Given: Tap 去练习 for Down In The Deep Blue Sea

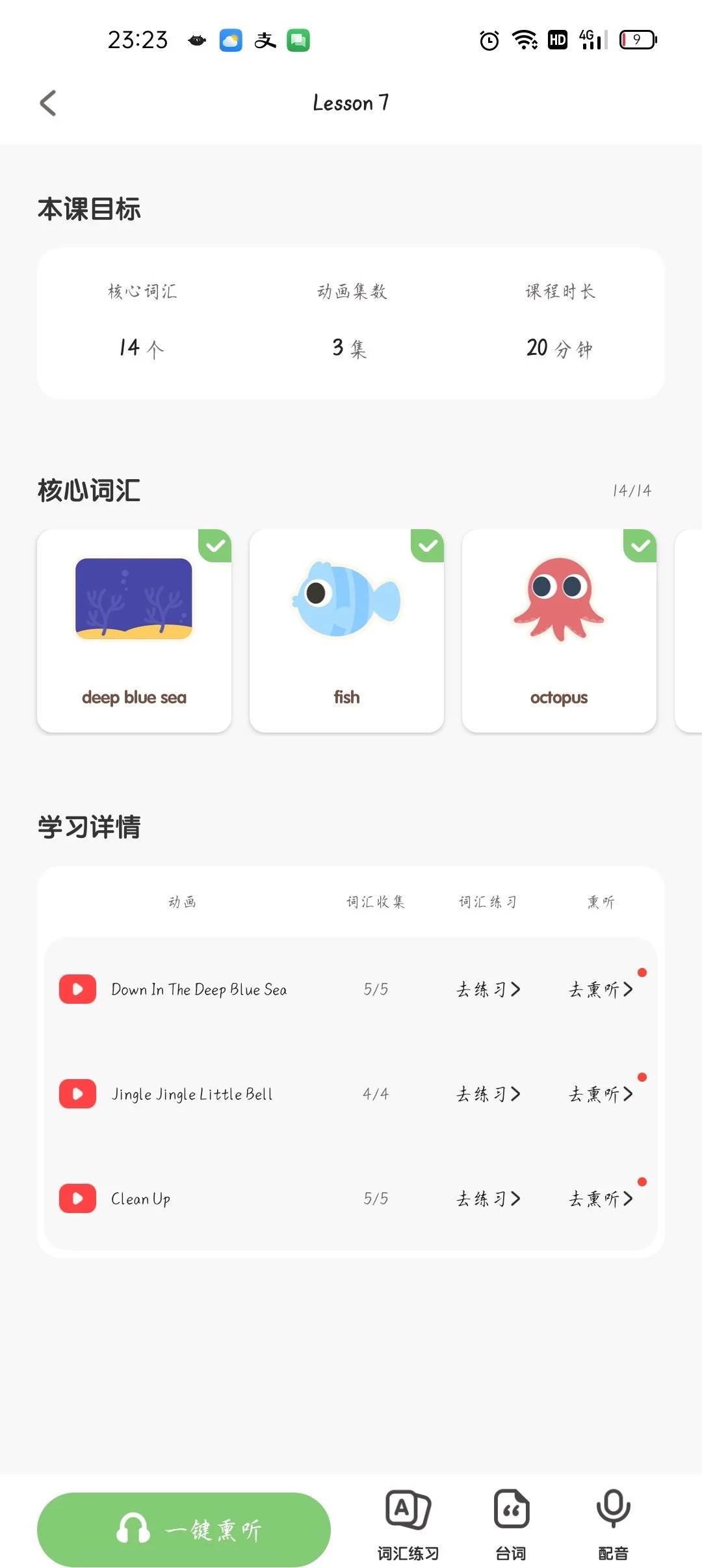Looking at the screenshot, I should tap(488, 989).
